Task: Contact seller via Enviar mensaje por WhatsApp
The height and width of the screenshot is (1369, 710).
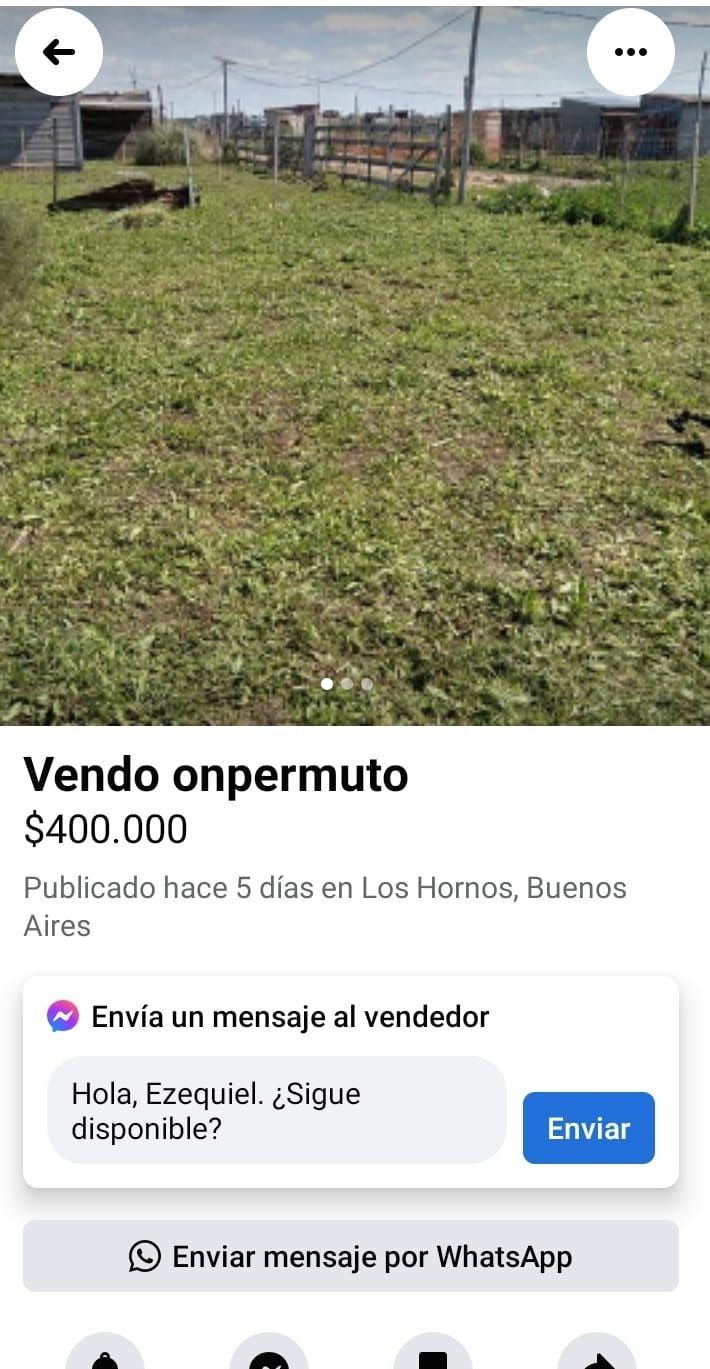Action: pos(351,1256)
